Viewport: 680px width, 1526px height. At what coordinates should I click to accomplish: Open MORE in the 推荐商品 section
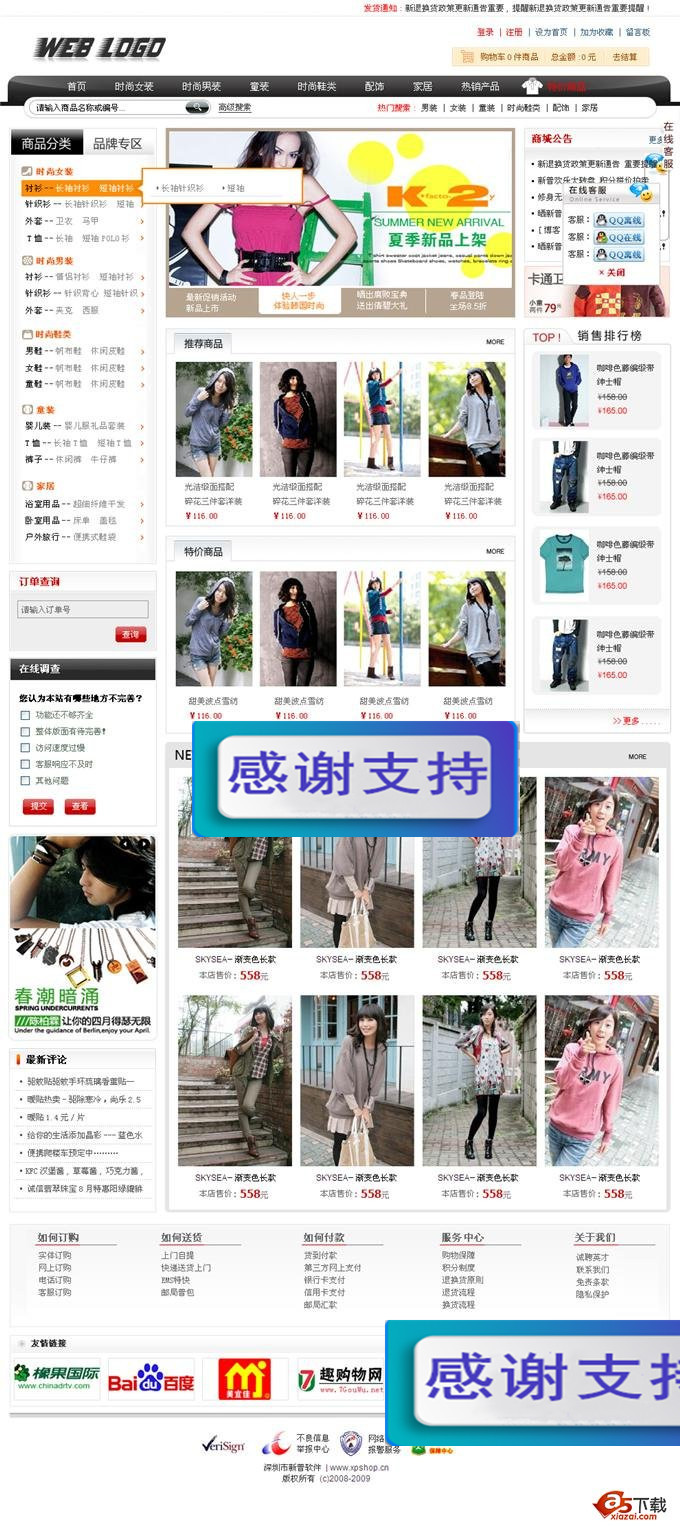coord(495,342)
